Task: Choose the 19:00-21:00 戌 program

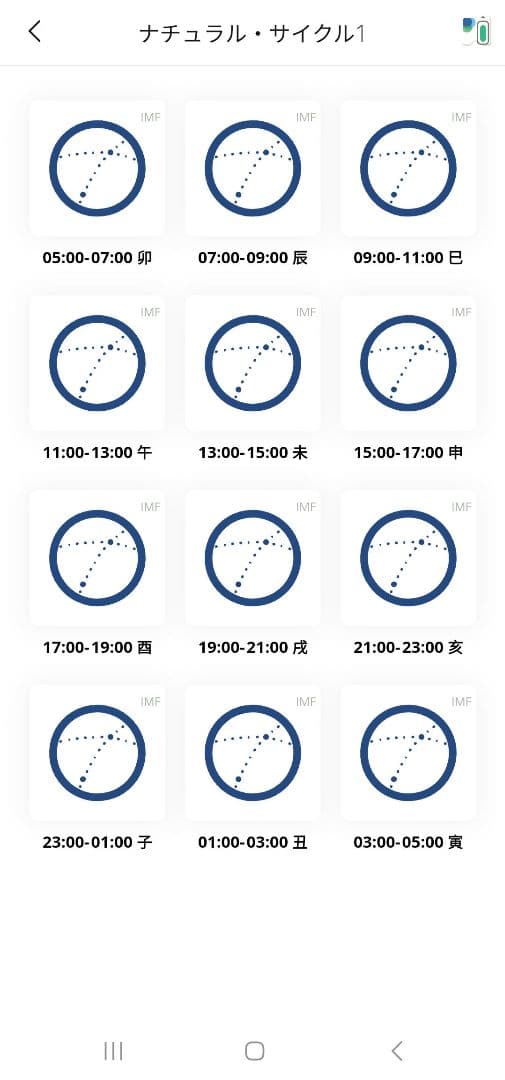Action: point(253,558)
